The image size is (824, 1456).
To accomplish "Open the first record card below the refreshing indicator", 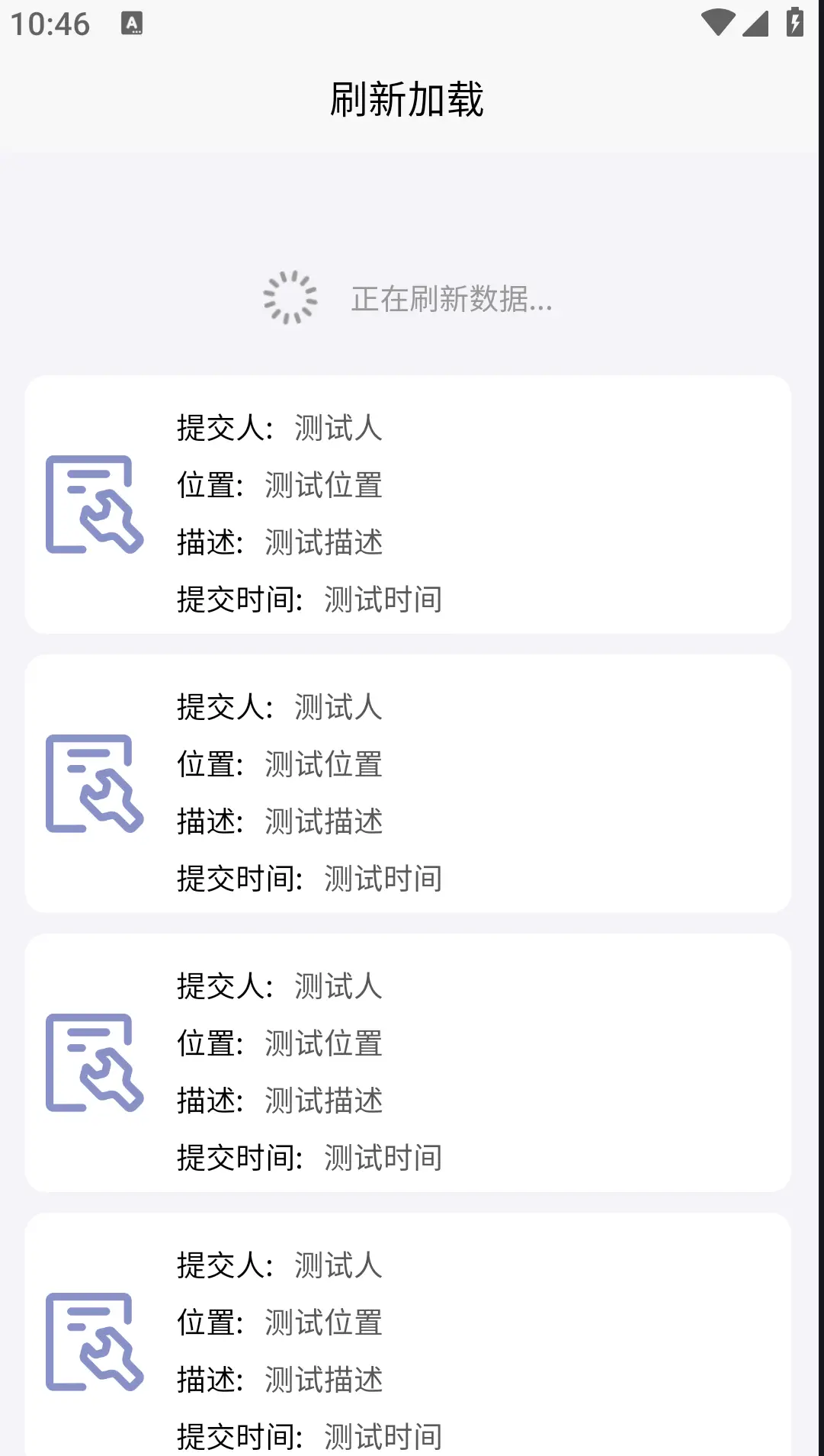I will 408,504.
